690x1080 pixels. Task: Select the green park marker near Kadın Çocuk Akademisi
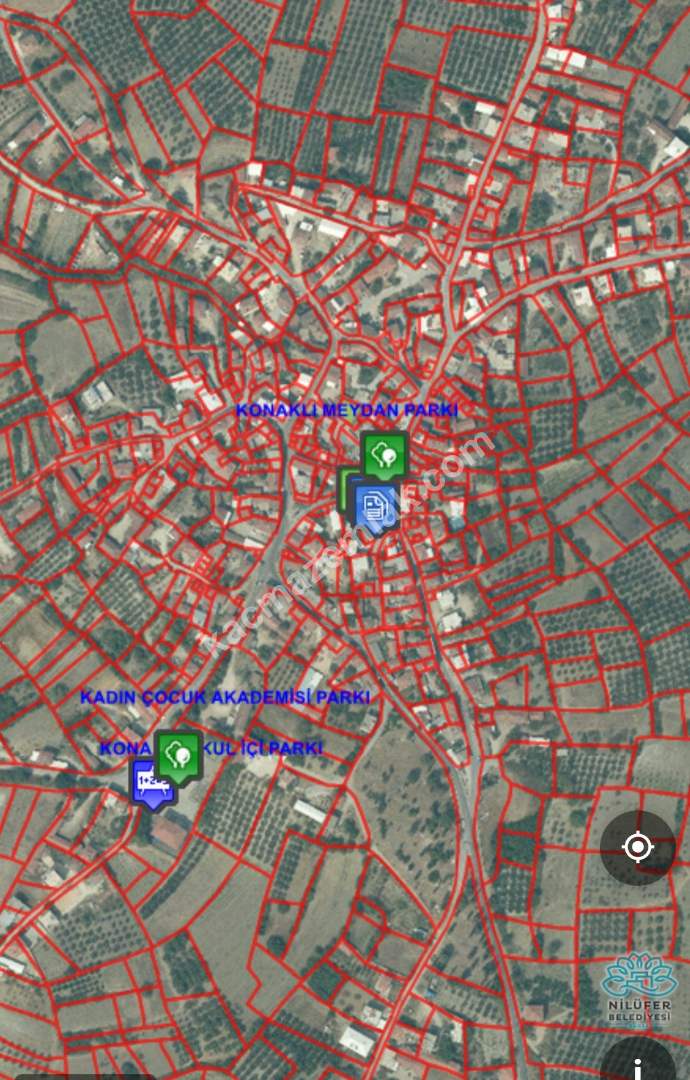click(180, 752)
